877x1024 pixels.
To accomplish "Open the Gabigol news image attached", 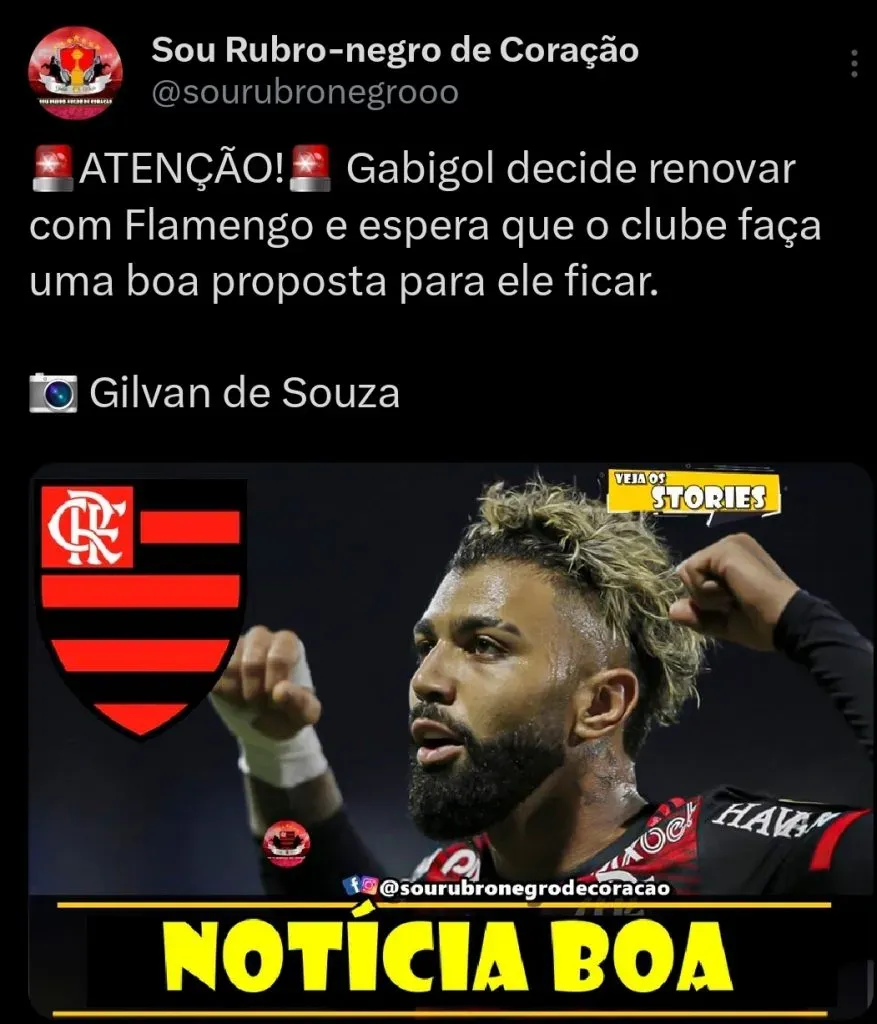I will tap(450, 700).
